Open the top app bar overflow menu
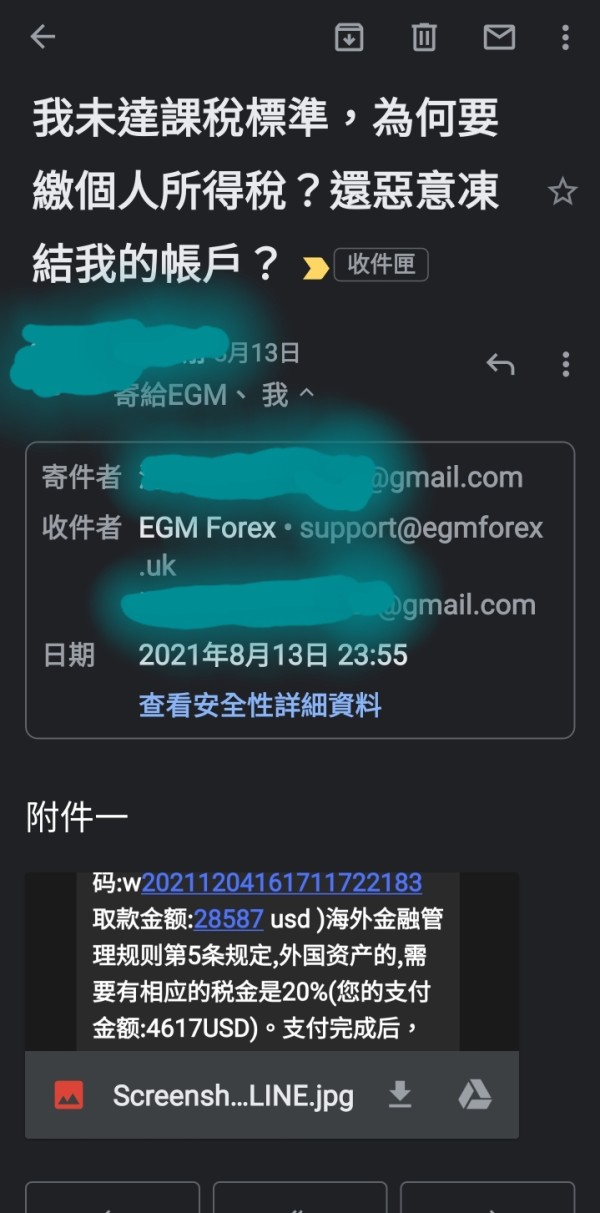The height and width of the screenshot is (1213, 600). [x=565, y=38]
